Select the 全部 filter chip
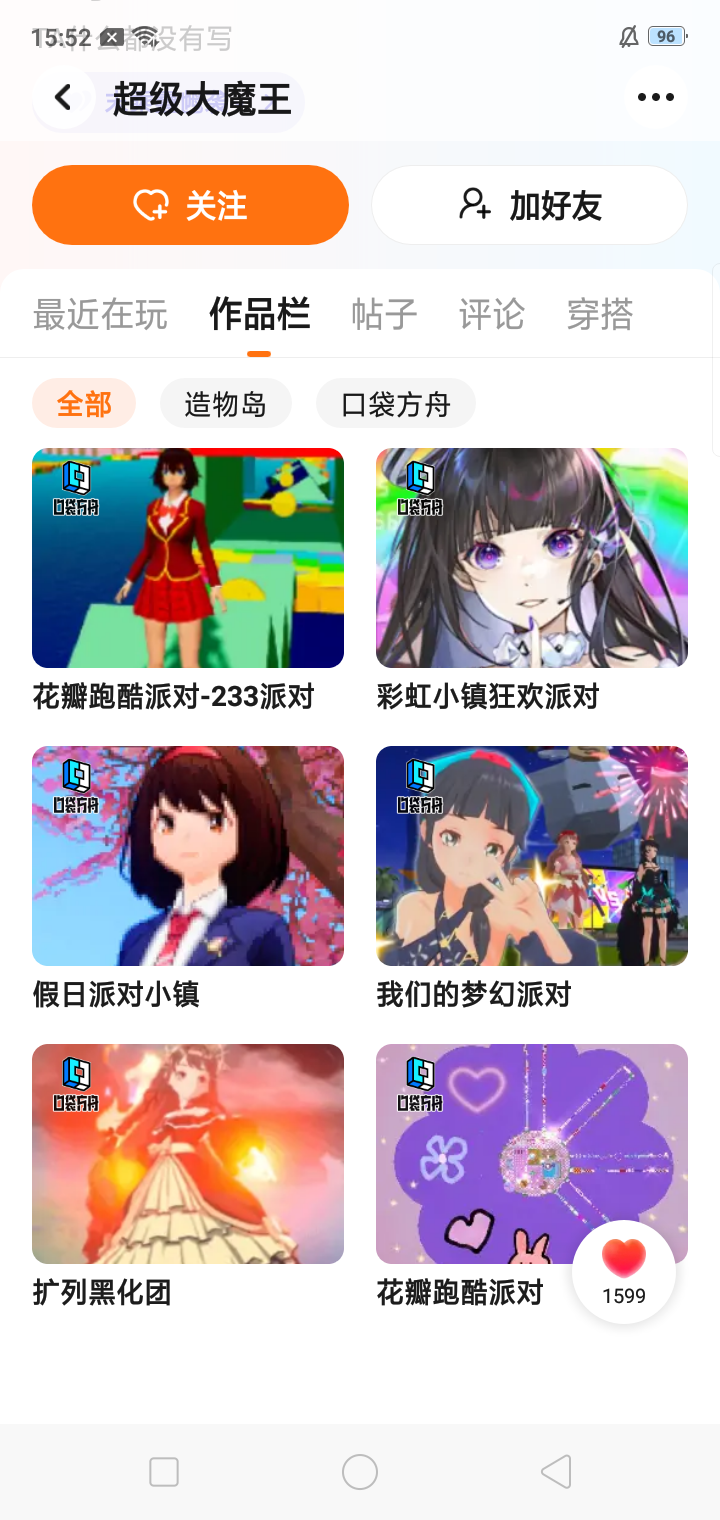This screenshot has width=720, height=1520. pos(84,404)
